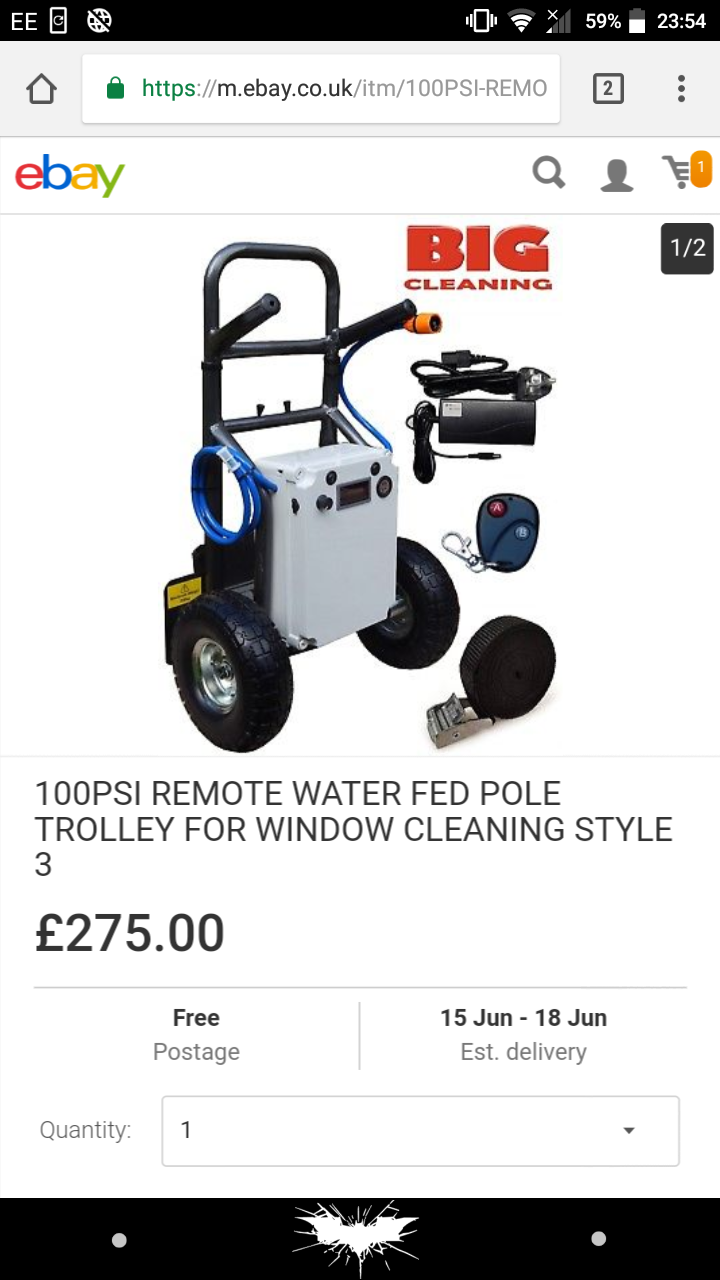This screenshot has height=1280, width=720.
Task: Open the browser tab switcher
Action: point(607,89)
